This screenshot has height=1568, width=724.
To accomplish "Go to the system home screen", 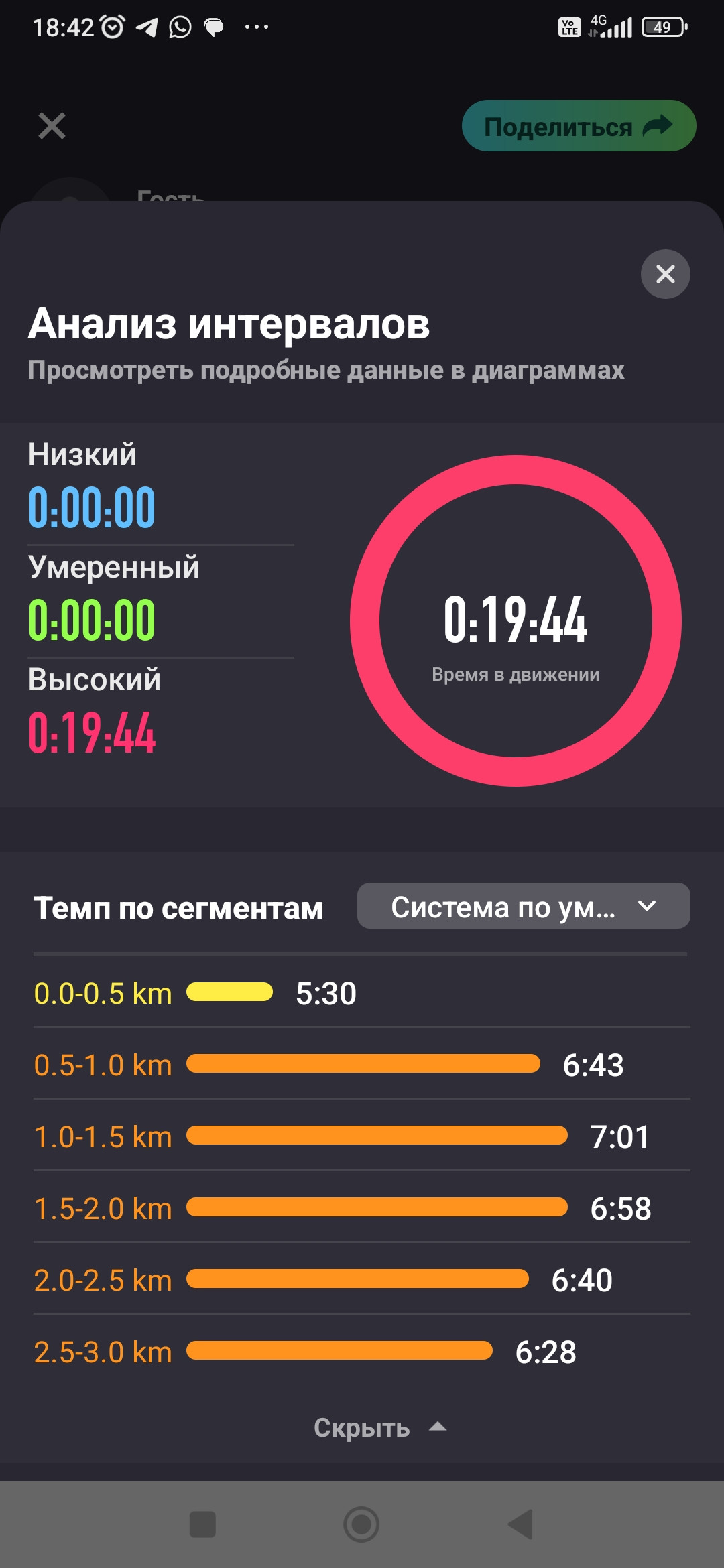I will tap(361, 1524).
